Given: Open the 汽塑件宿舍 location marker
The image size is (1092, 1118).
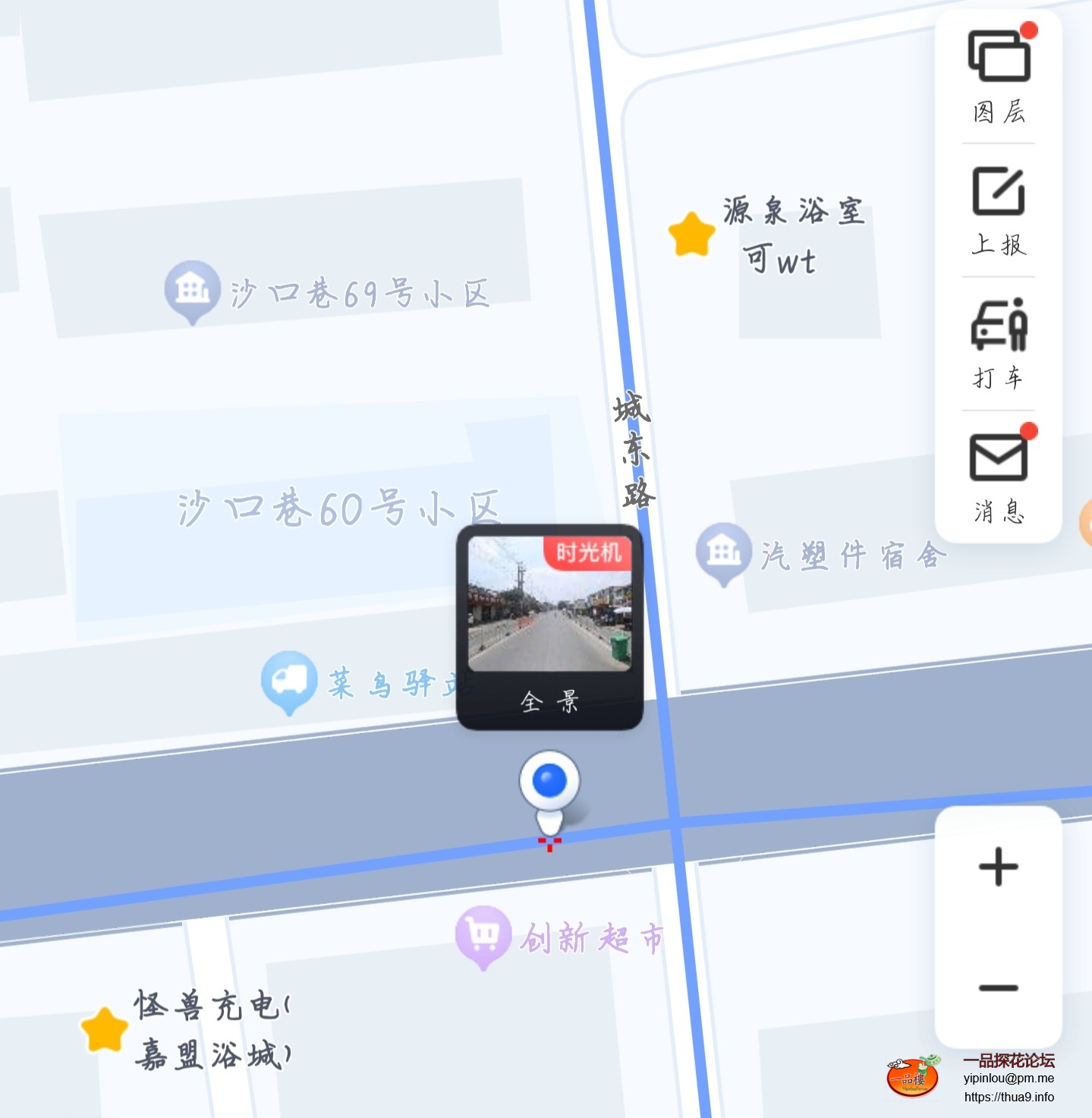Looking at the screenshot, I should coord(724,552).
